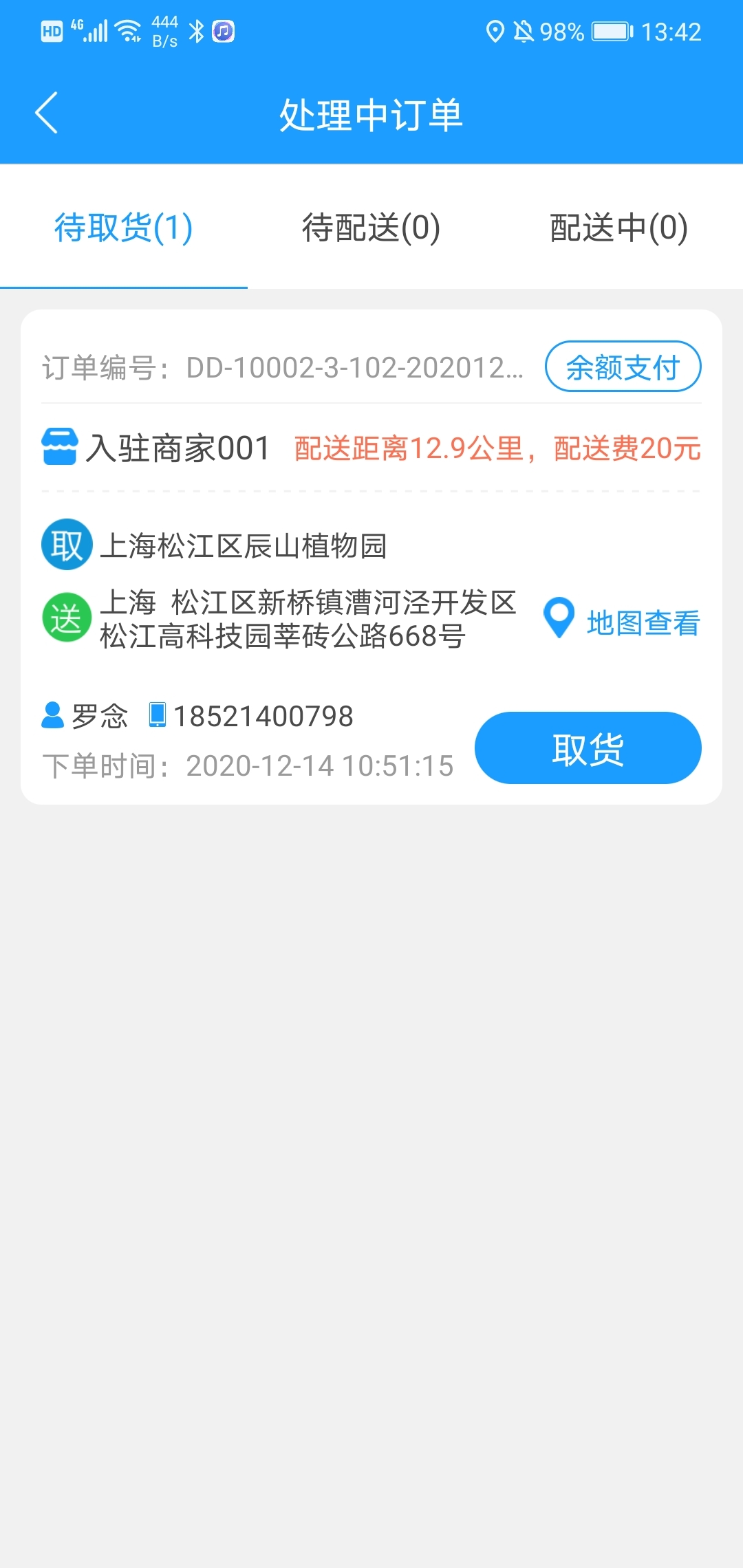Go back using the header arrow

[x=46, y=113]
